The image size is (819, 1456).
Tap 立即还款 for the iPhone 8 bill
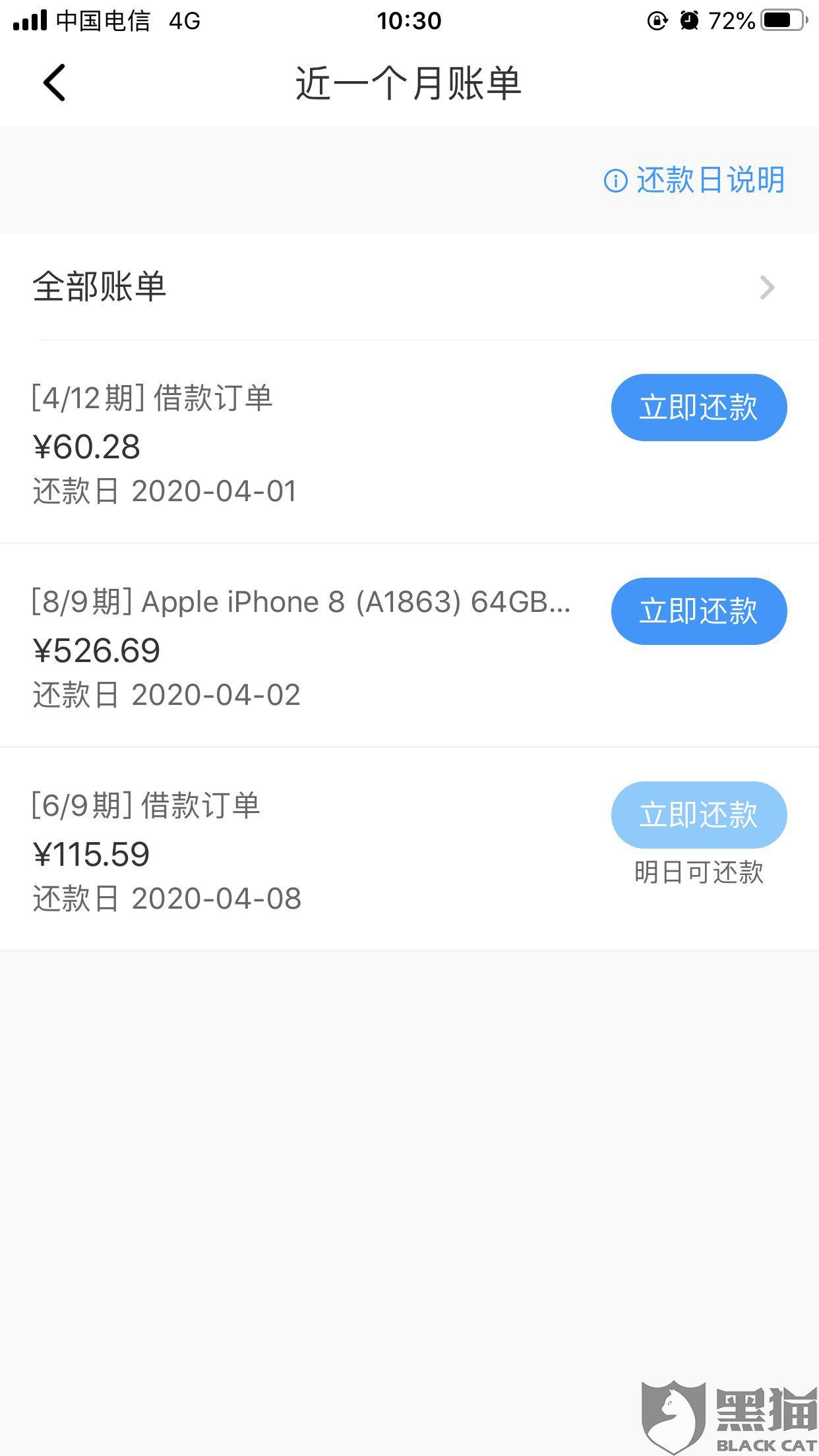(698, 611)
